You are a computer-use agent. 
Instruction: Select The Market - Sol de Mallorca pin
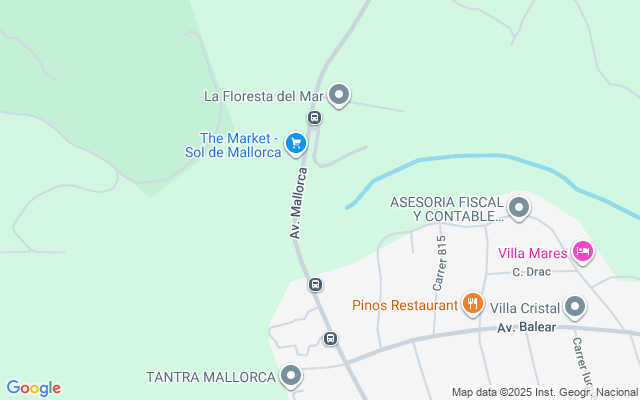click(295, 144)
